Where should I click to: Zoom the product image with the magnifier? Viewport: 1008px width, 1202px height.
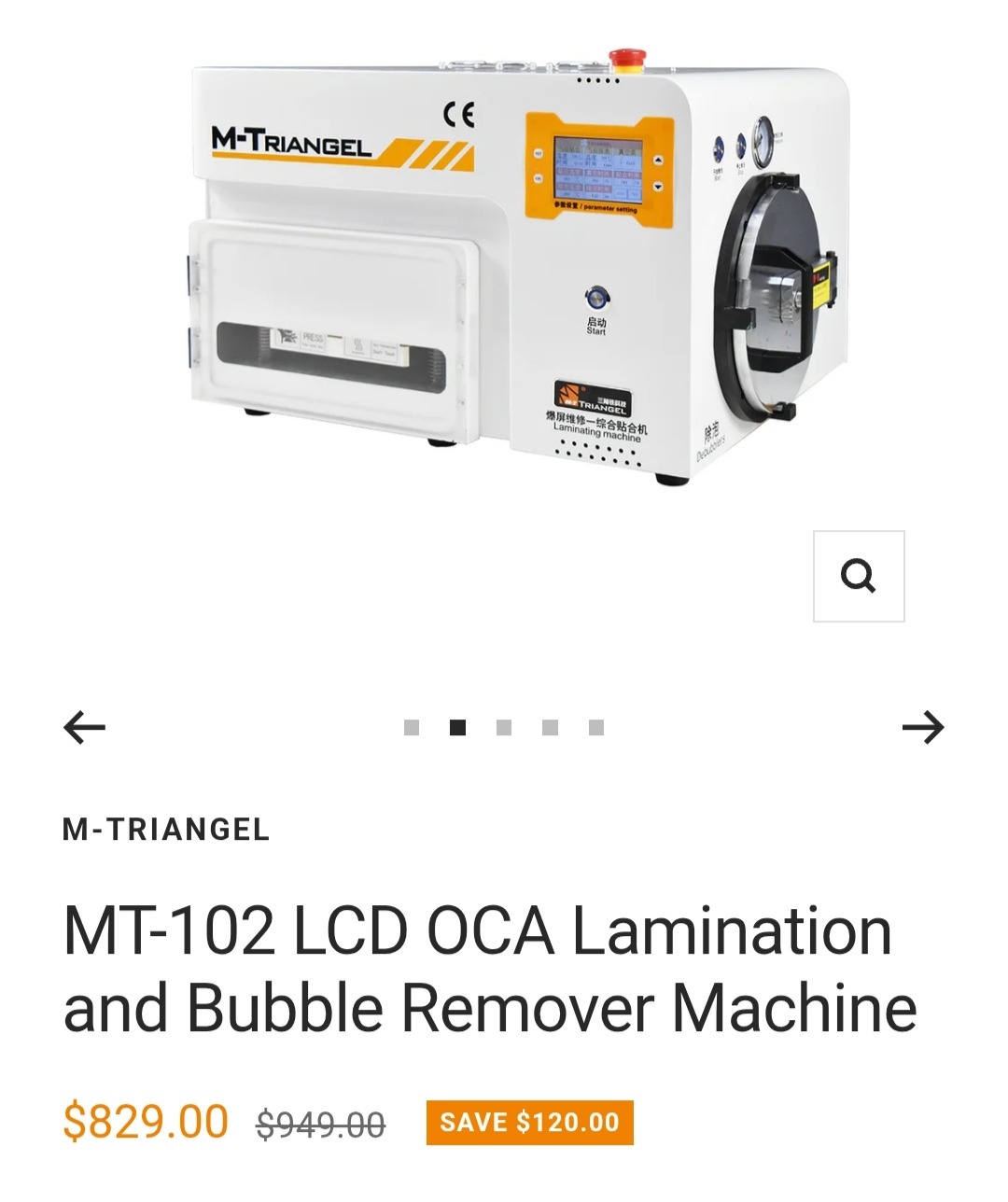click(859, 576)
